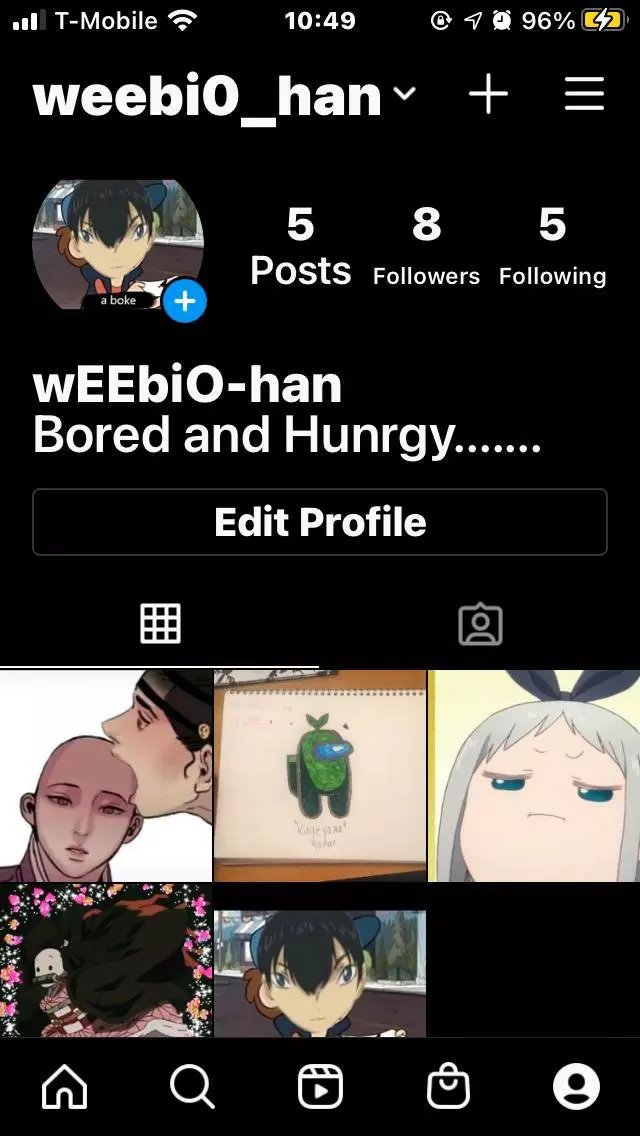Viewport: 640px width, 1136px height.
Task: Switch to the tagged photos tab
Action: click(480, 625)
